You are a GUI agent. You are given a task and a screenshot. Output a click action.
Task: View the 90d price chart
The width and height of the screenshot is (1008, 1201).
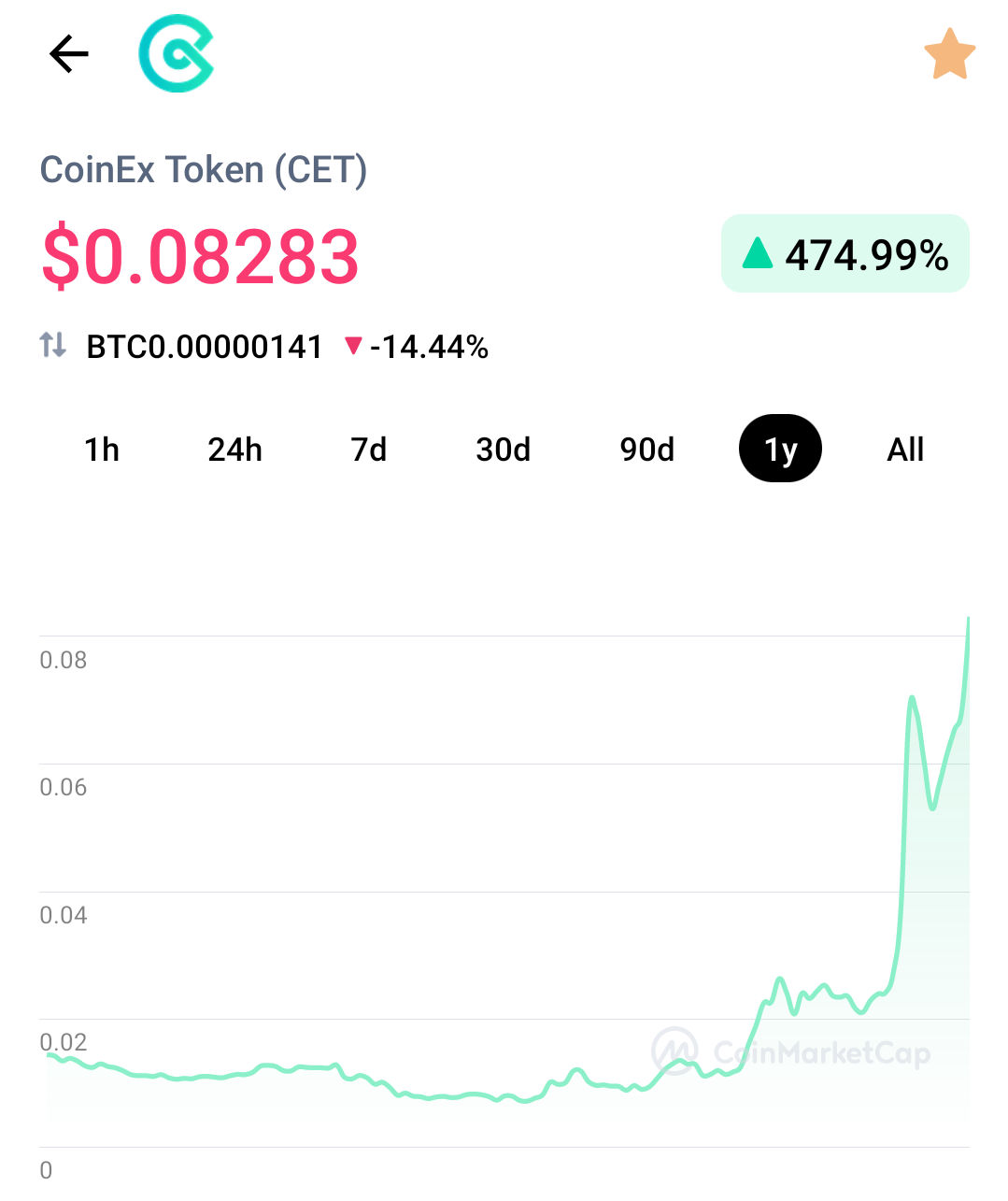pos(646,450)
